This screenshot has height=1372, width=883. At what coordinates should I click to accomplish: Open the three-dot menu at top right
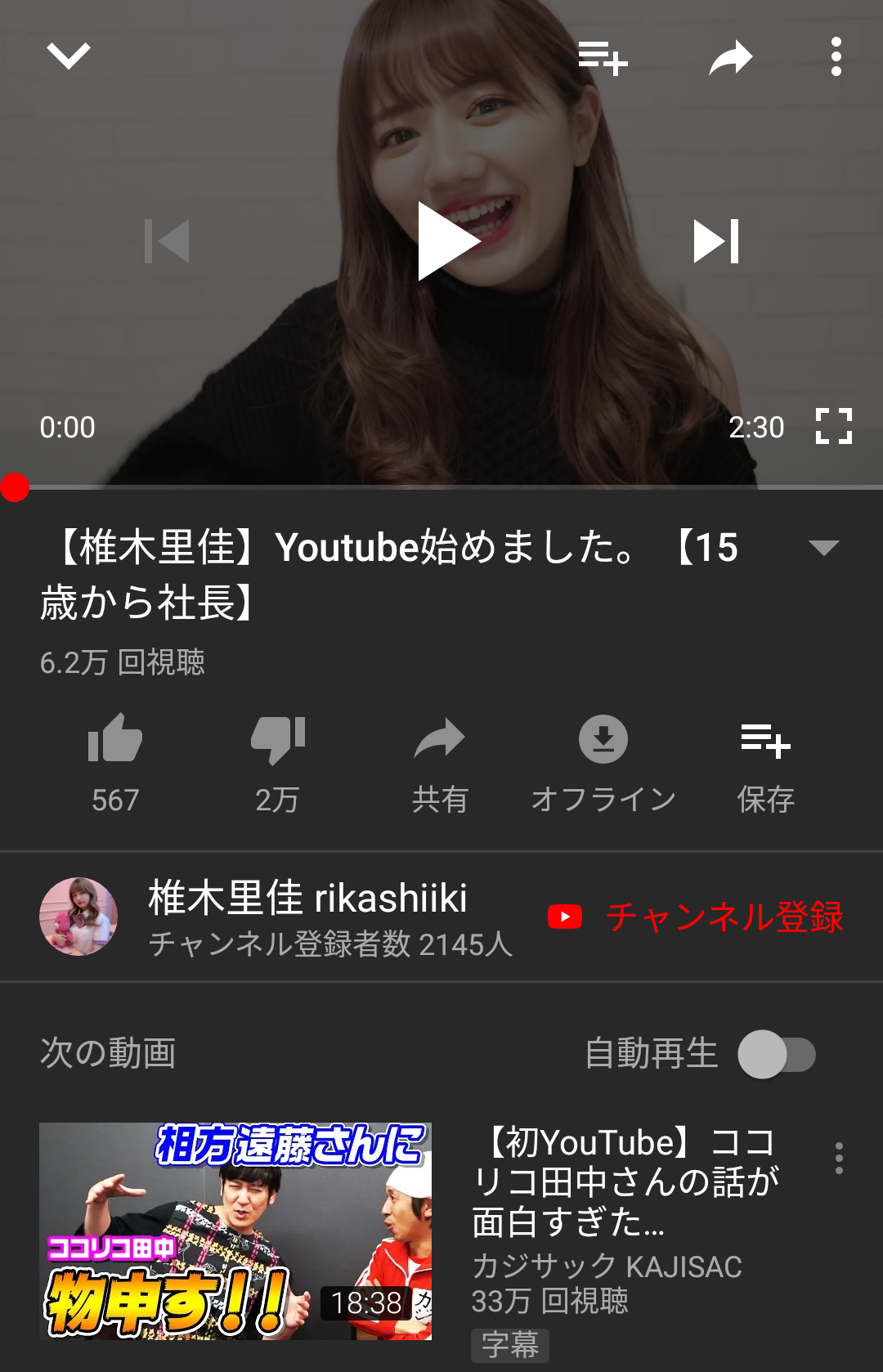click(836, 57)
